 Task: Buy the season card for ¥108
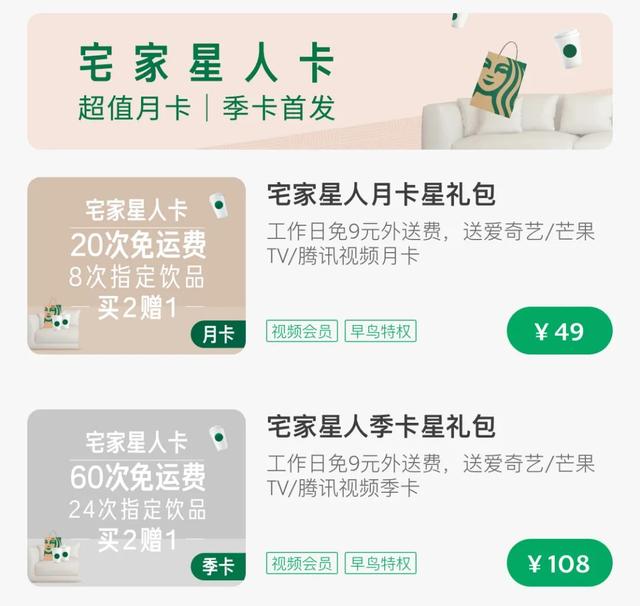[559, 563]
